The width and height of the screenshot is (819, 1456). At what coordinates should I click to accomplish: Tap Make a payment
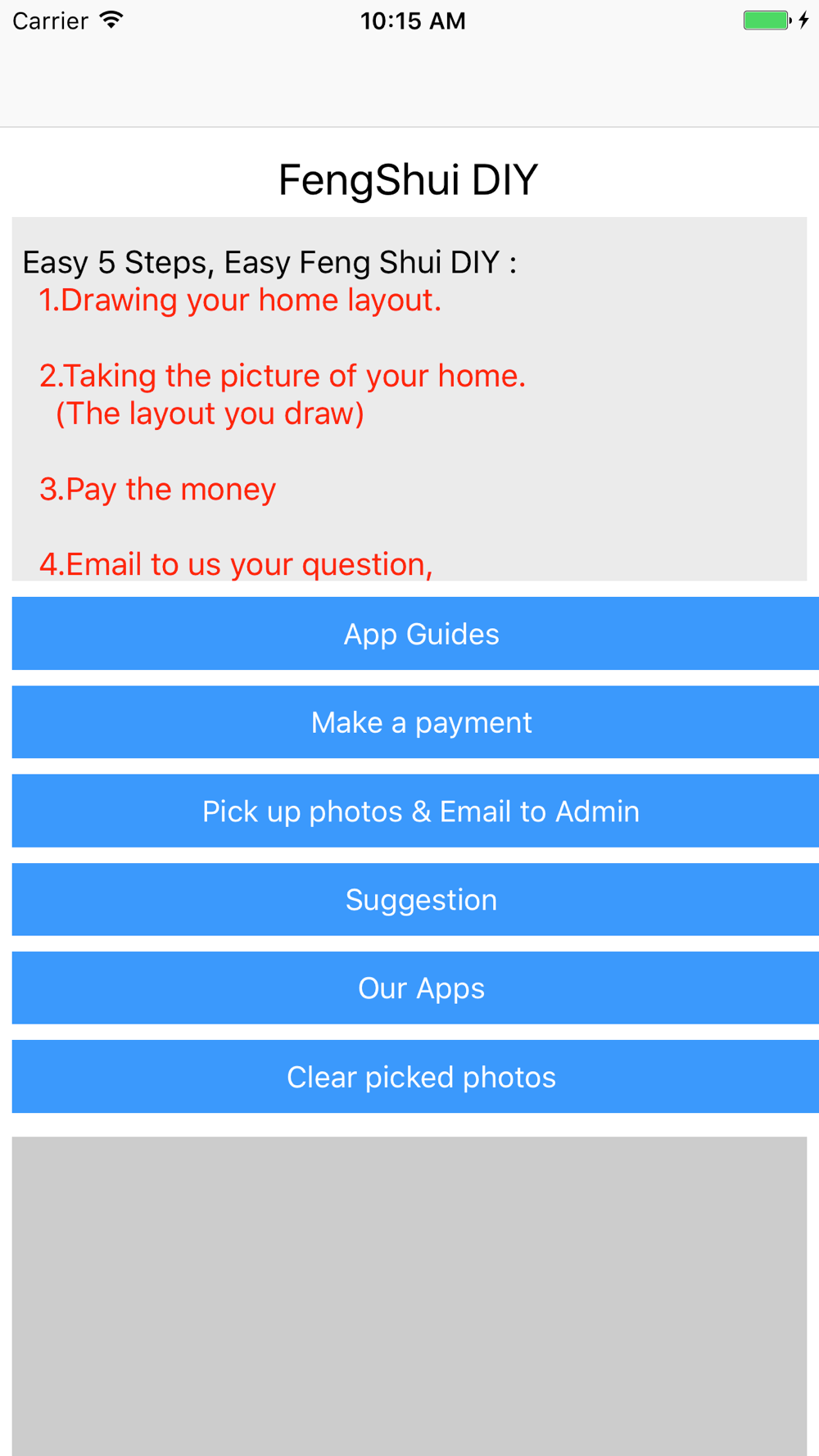point(421,722)
